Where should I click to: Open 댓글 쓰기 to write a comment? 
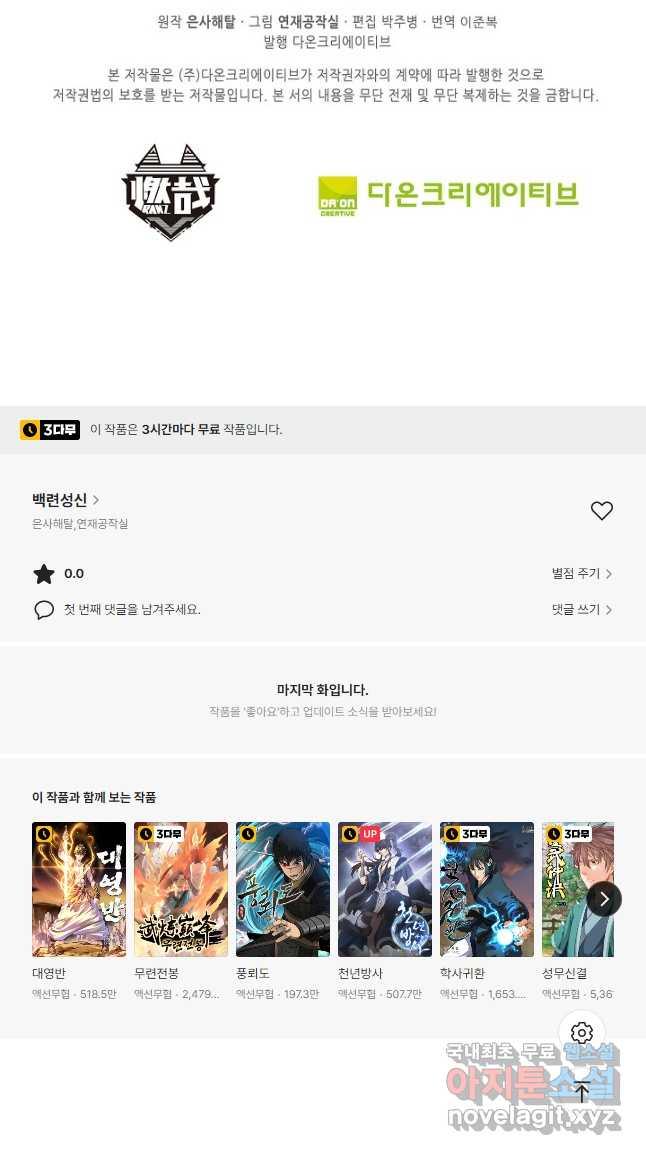581,609
